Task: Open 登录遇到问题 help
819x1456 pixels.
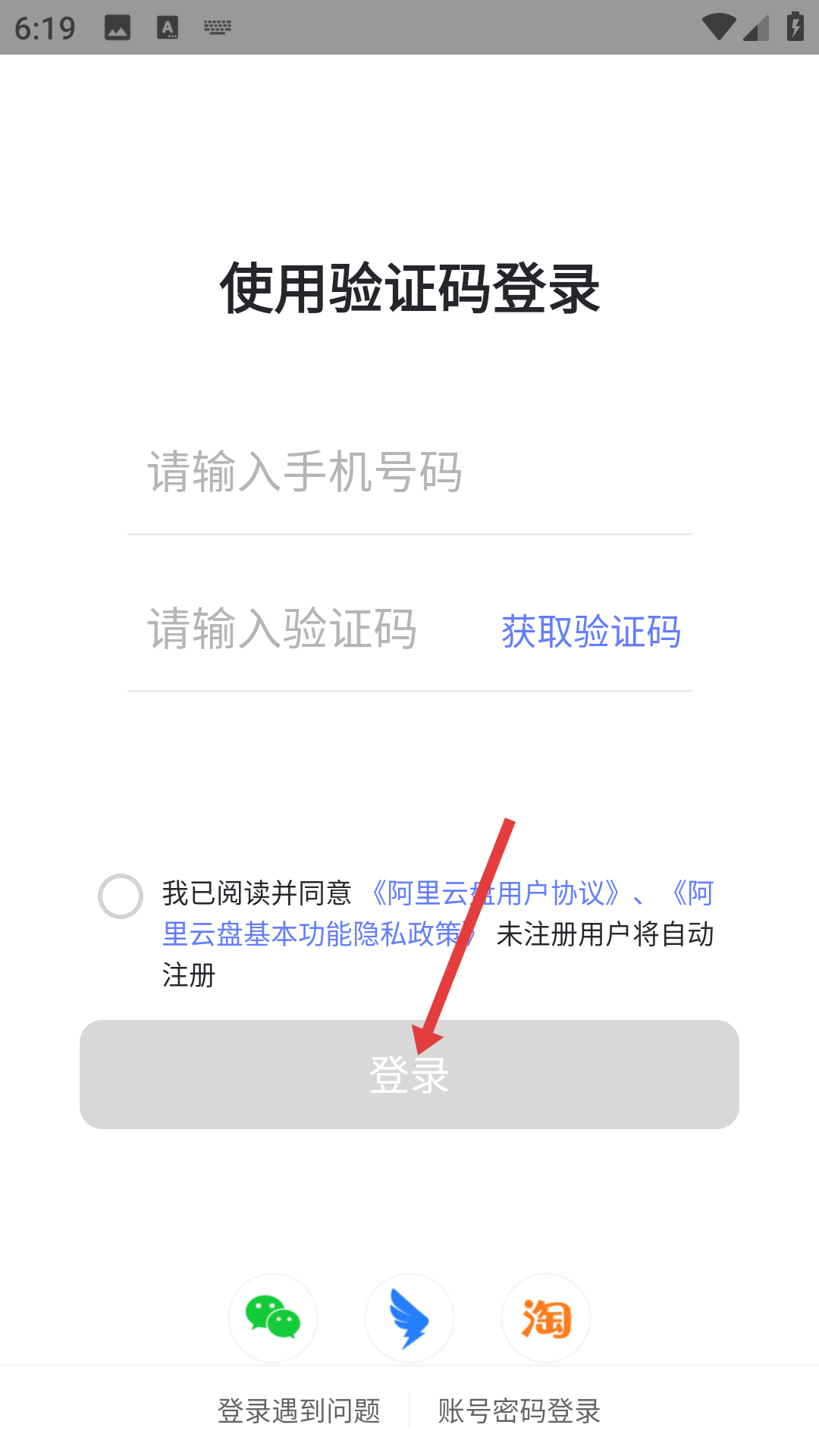Action: (299, 1411)
